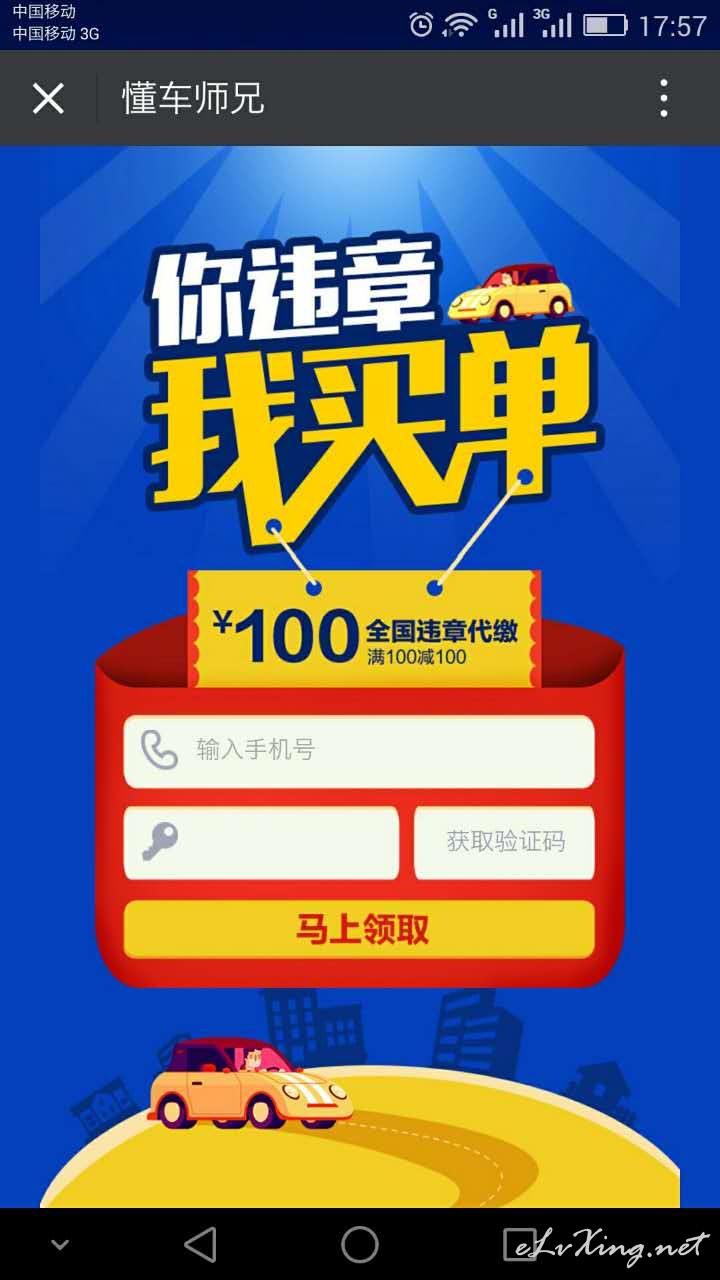
Task: Hide the navigation bar with the down chevron
Action: tap(60, 1245)
